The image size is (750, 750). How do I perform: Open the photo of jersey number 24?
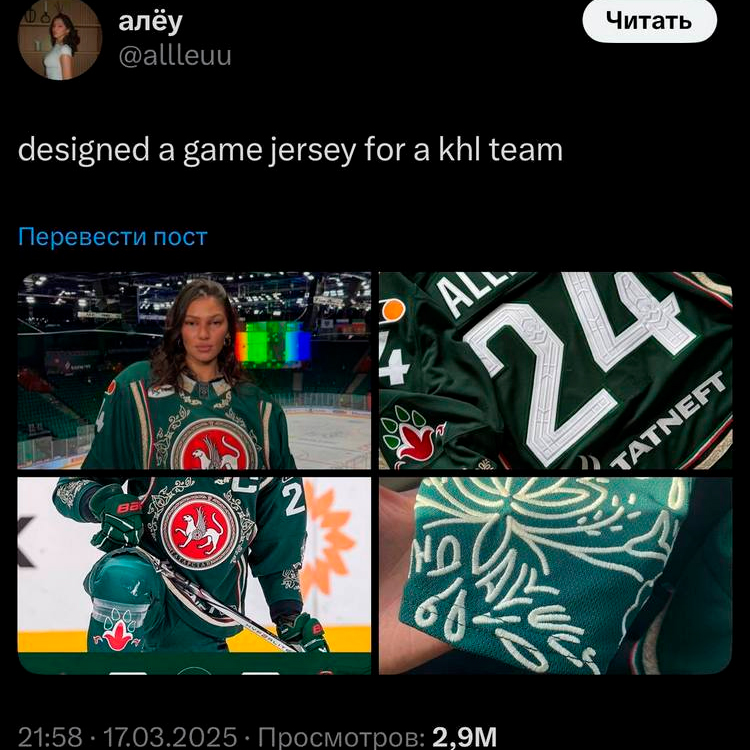555,371
